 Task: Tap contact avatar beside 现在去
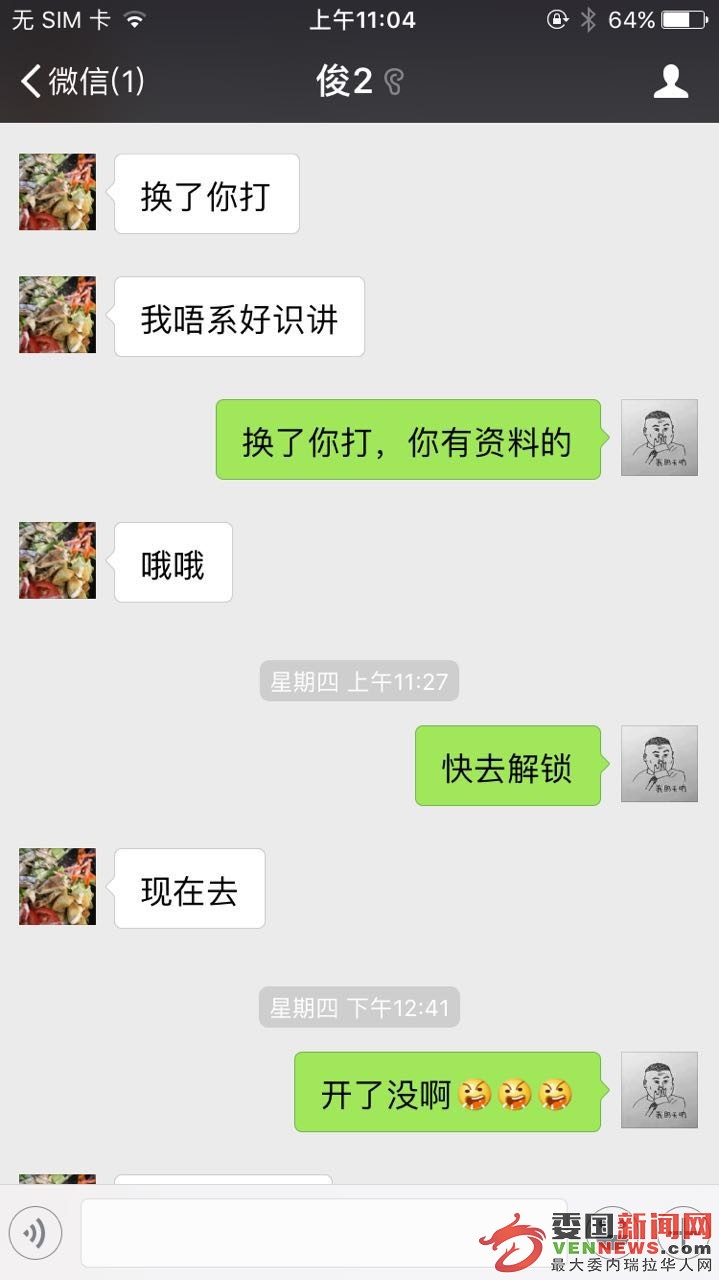58,886
